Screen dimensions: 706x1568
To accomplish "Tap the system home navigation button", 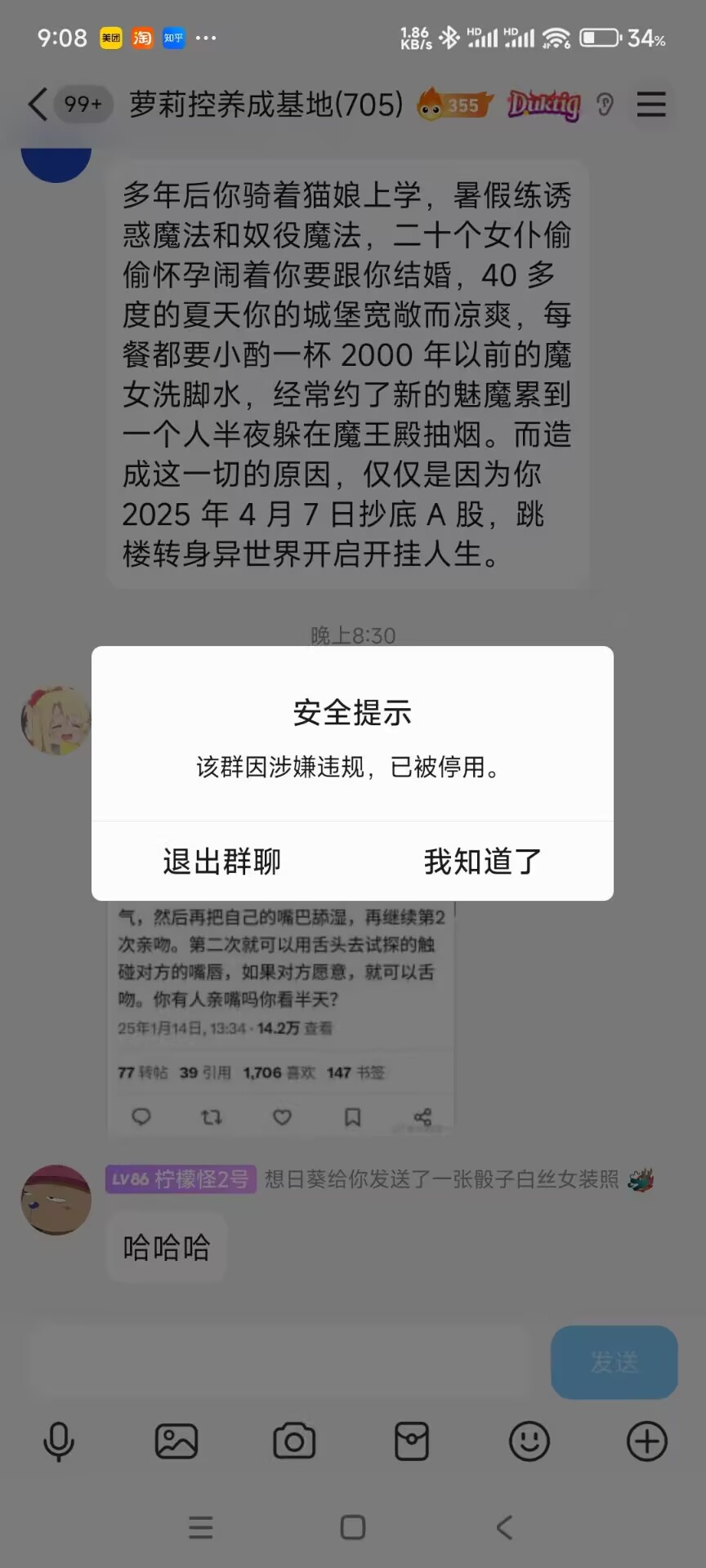I will tap(353, 1527).
